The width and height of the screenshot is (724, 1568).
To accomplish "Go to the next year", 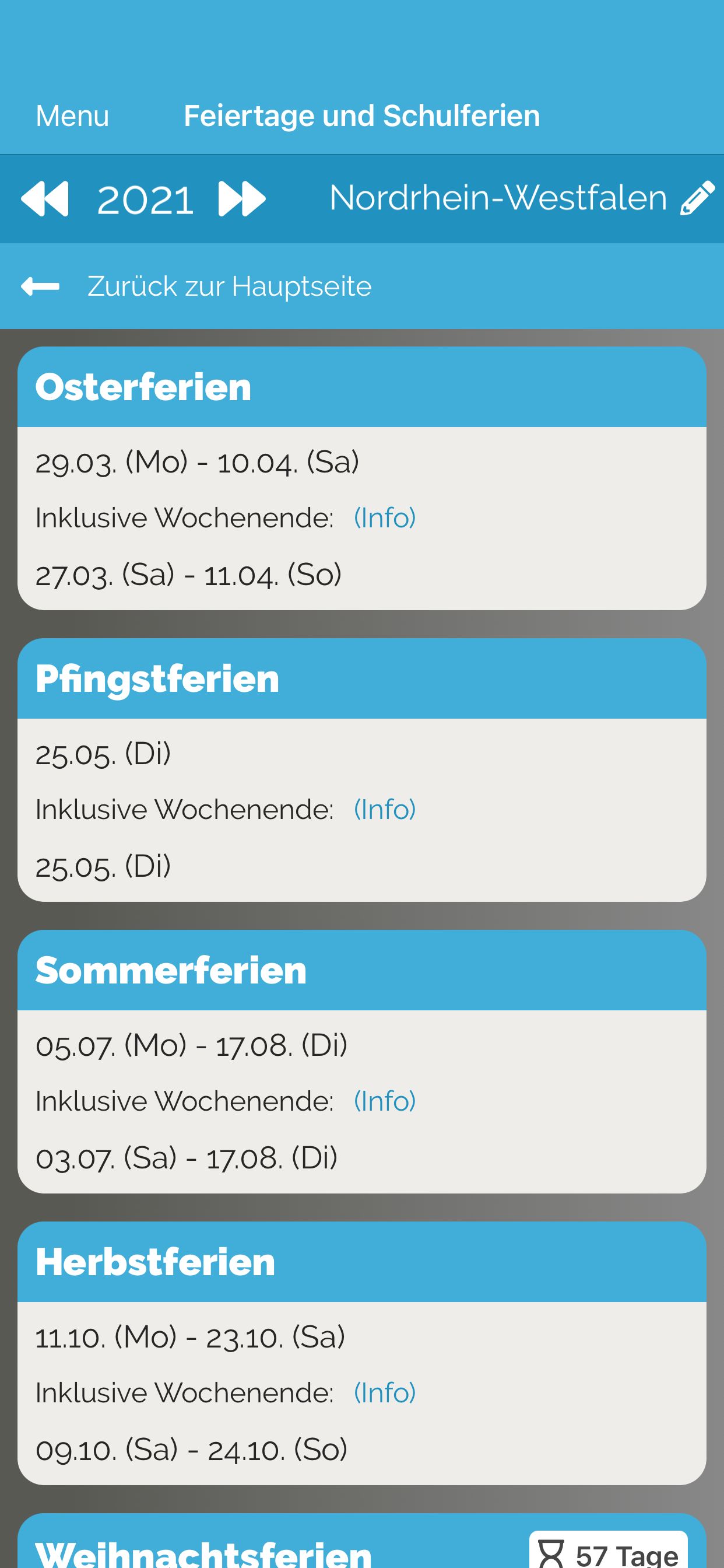I will [x=241, y=198].
